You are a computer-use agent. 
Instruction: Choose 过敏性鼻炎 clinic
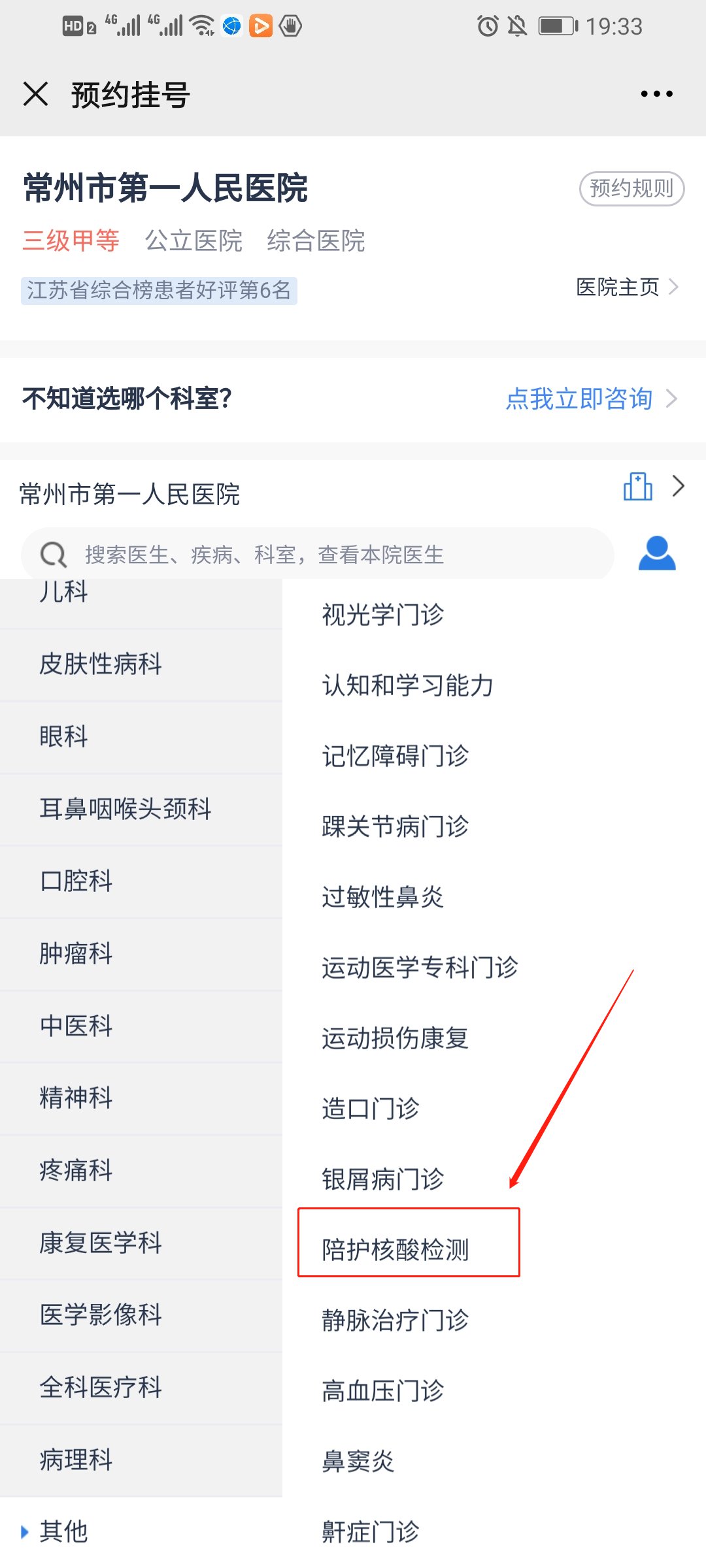382,897
